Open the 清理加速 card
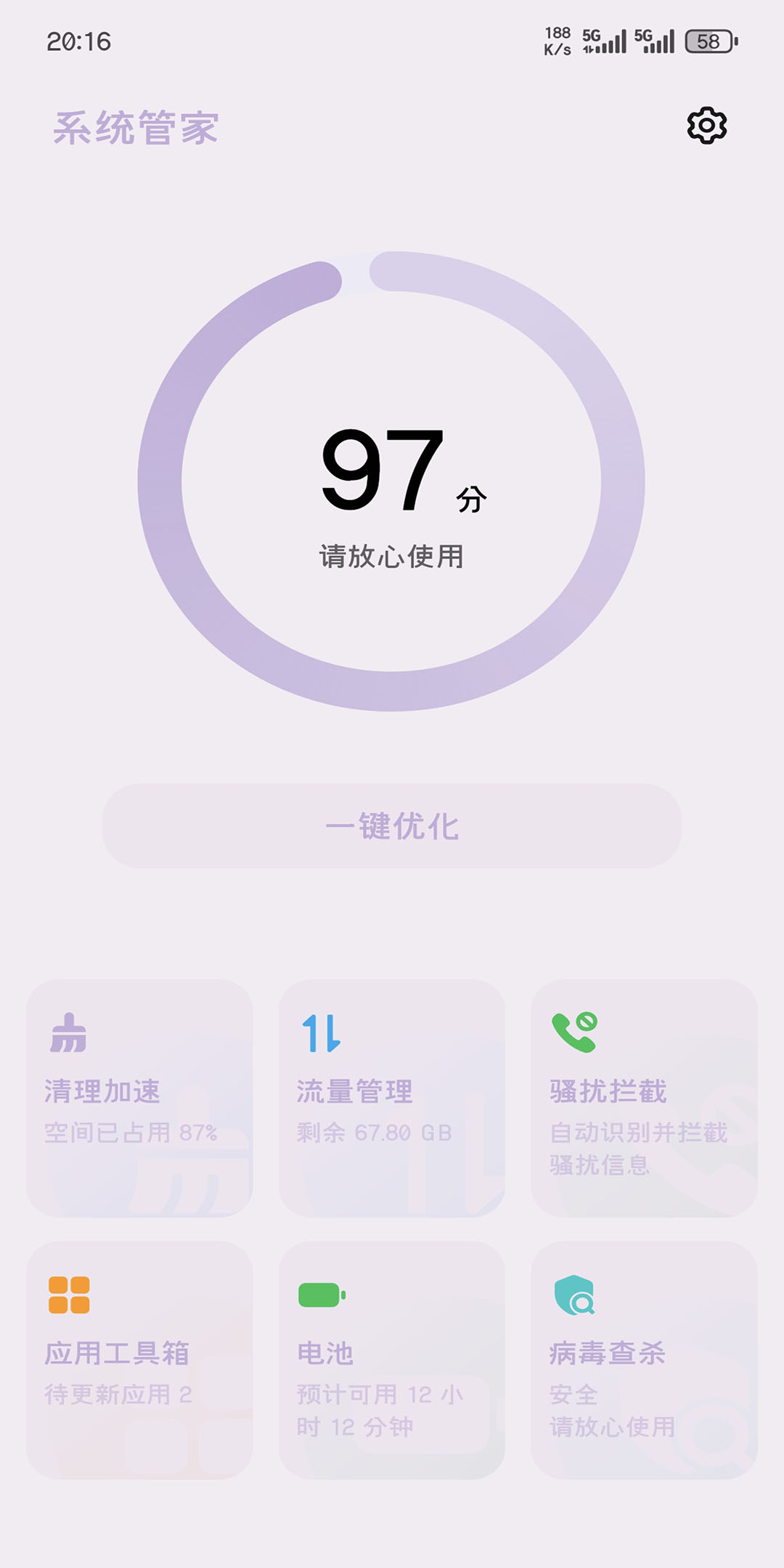This screenshot has width=784, height=1568. (139, 1098)
